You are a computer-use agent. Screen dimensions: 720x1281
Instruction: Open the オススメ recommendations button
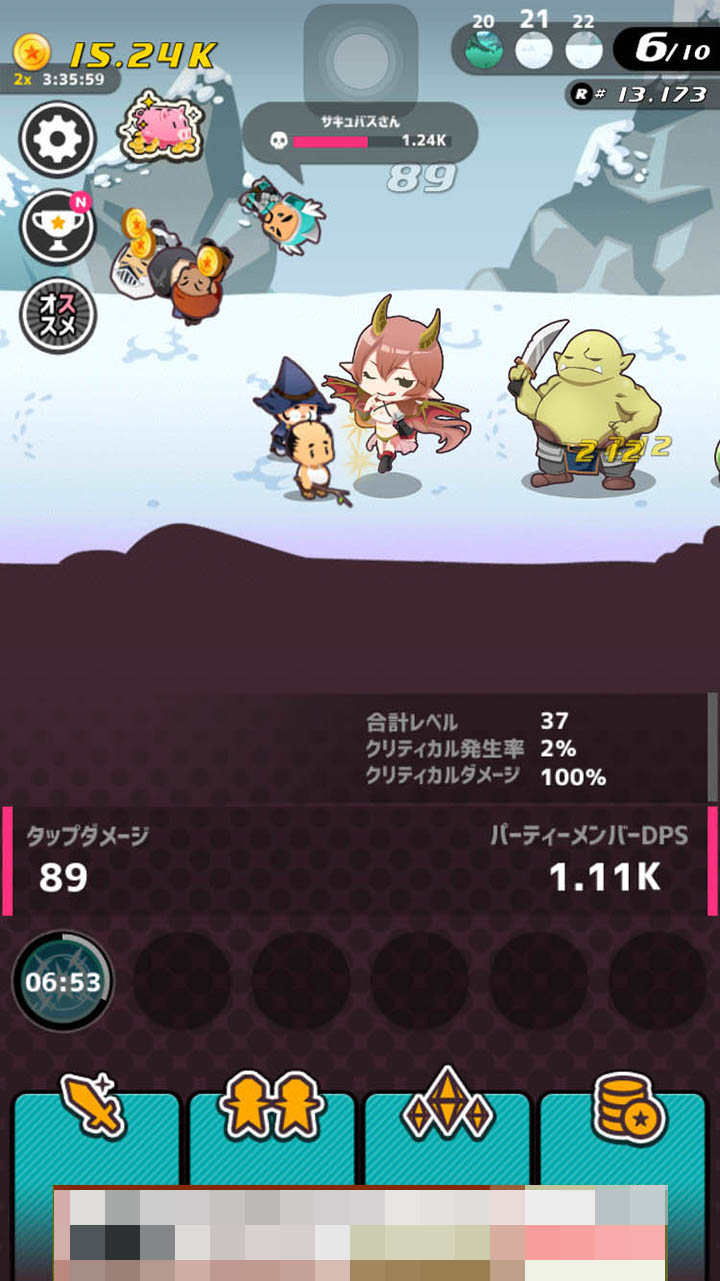point(58,315)
